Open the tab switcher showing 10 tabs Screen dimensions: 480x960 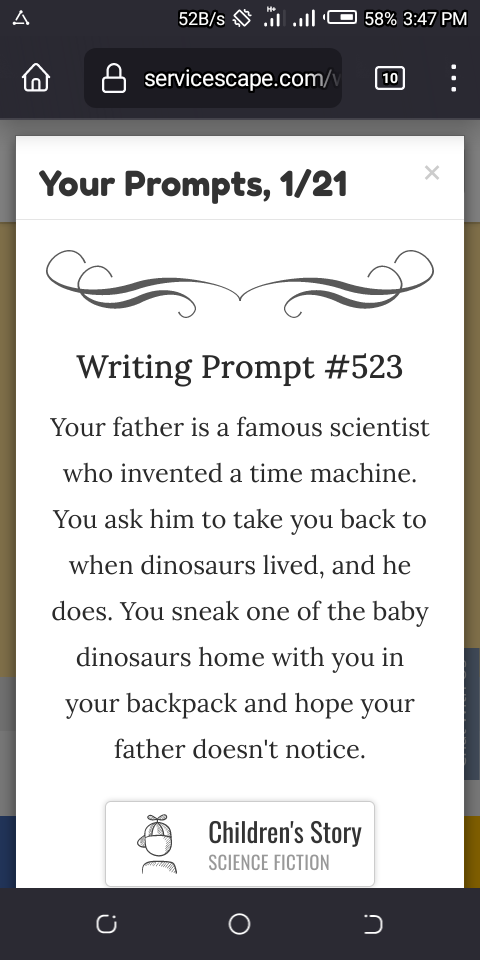[x=389, y=78]
